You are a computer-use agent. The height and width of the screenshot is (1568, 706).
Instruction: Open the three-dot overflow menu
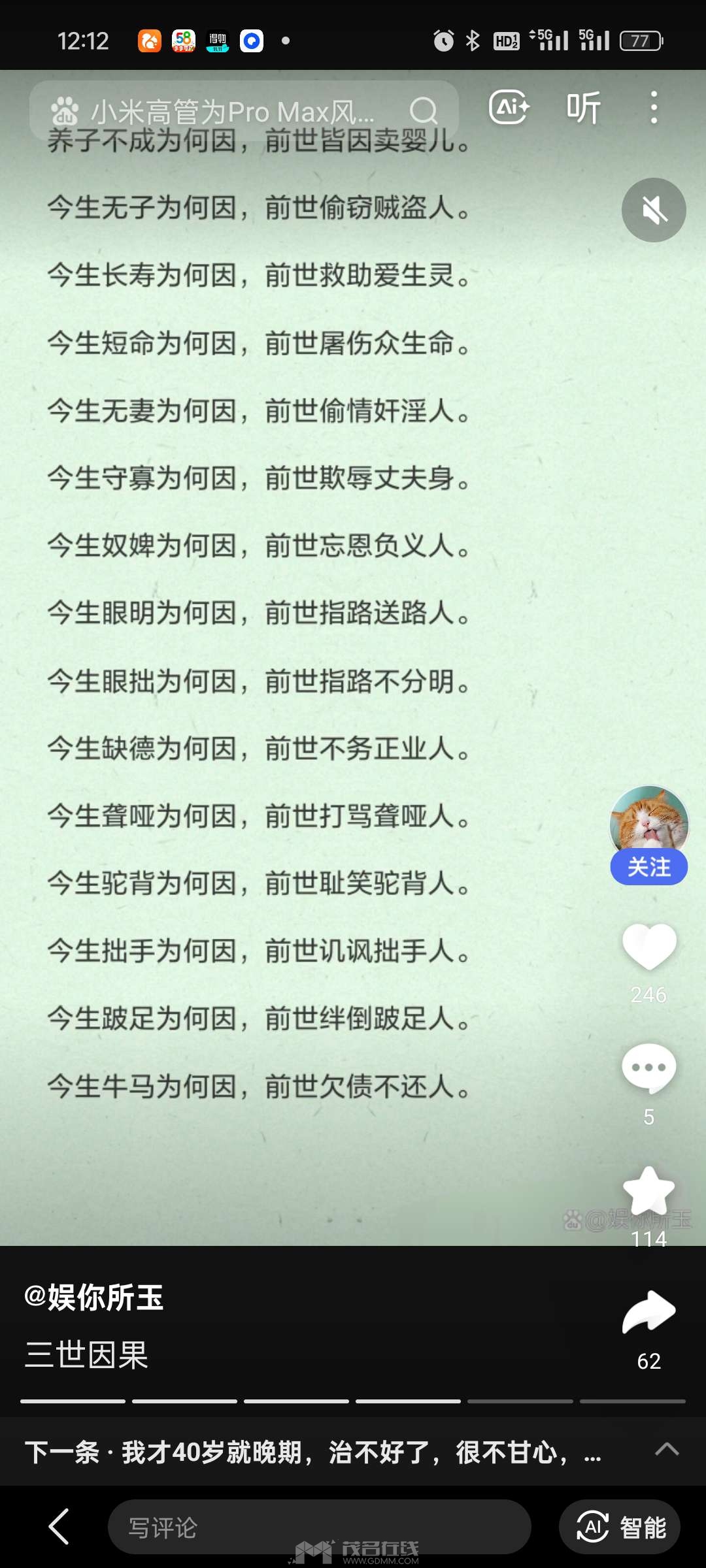[653, 108]
